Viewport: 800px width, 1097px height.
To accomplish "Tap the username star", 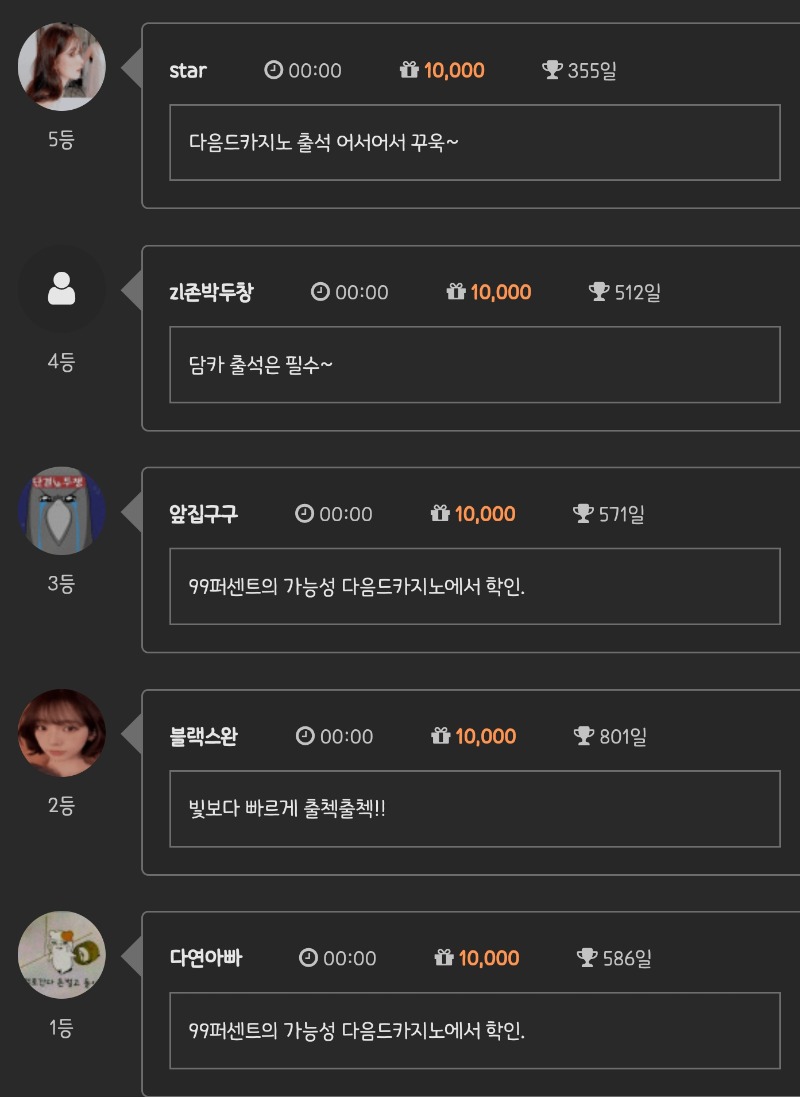I will coord(188,70).
